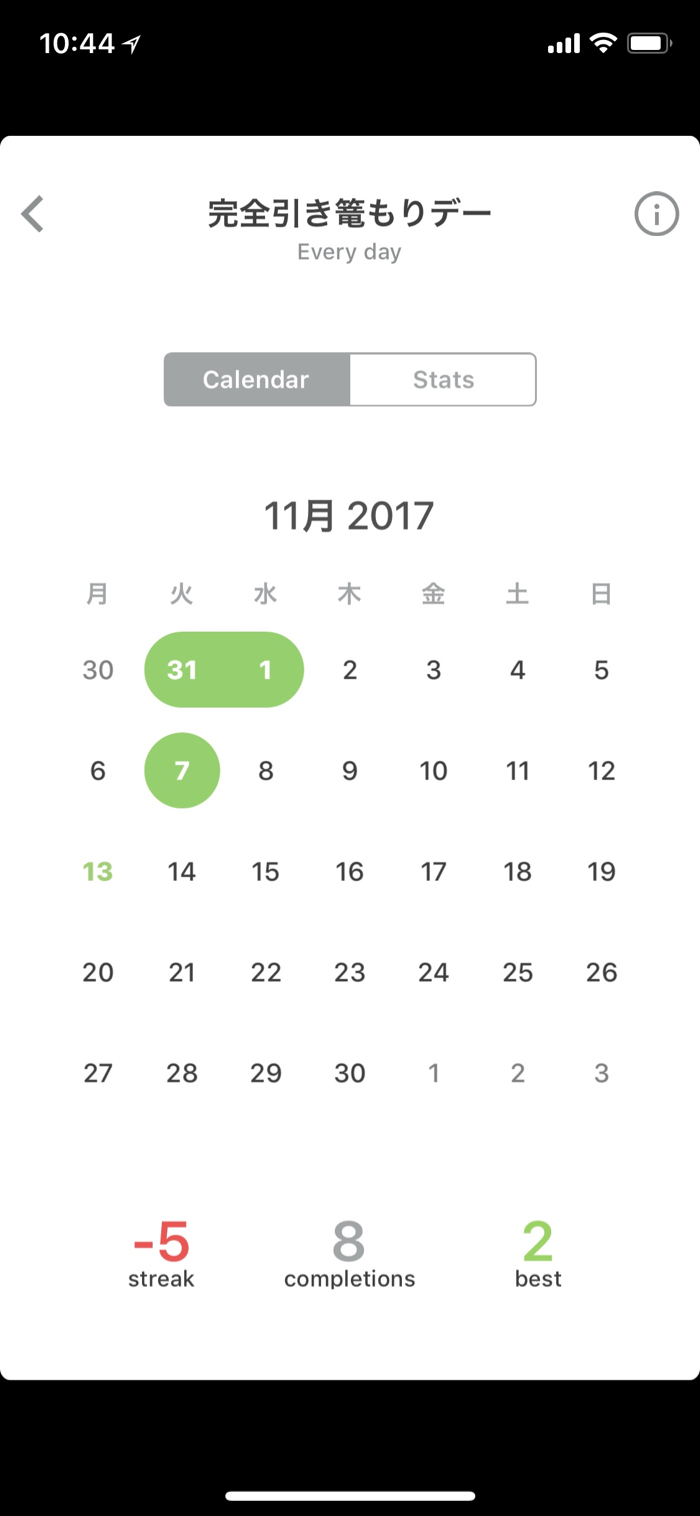Mark November 10 on the calendar
This screenshot has width=700, height=1516.
tap(433, 771)
